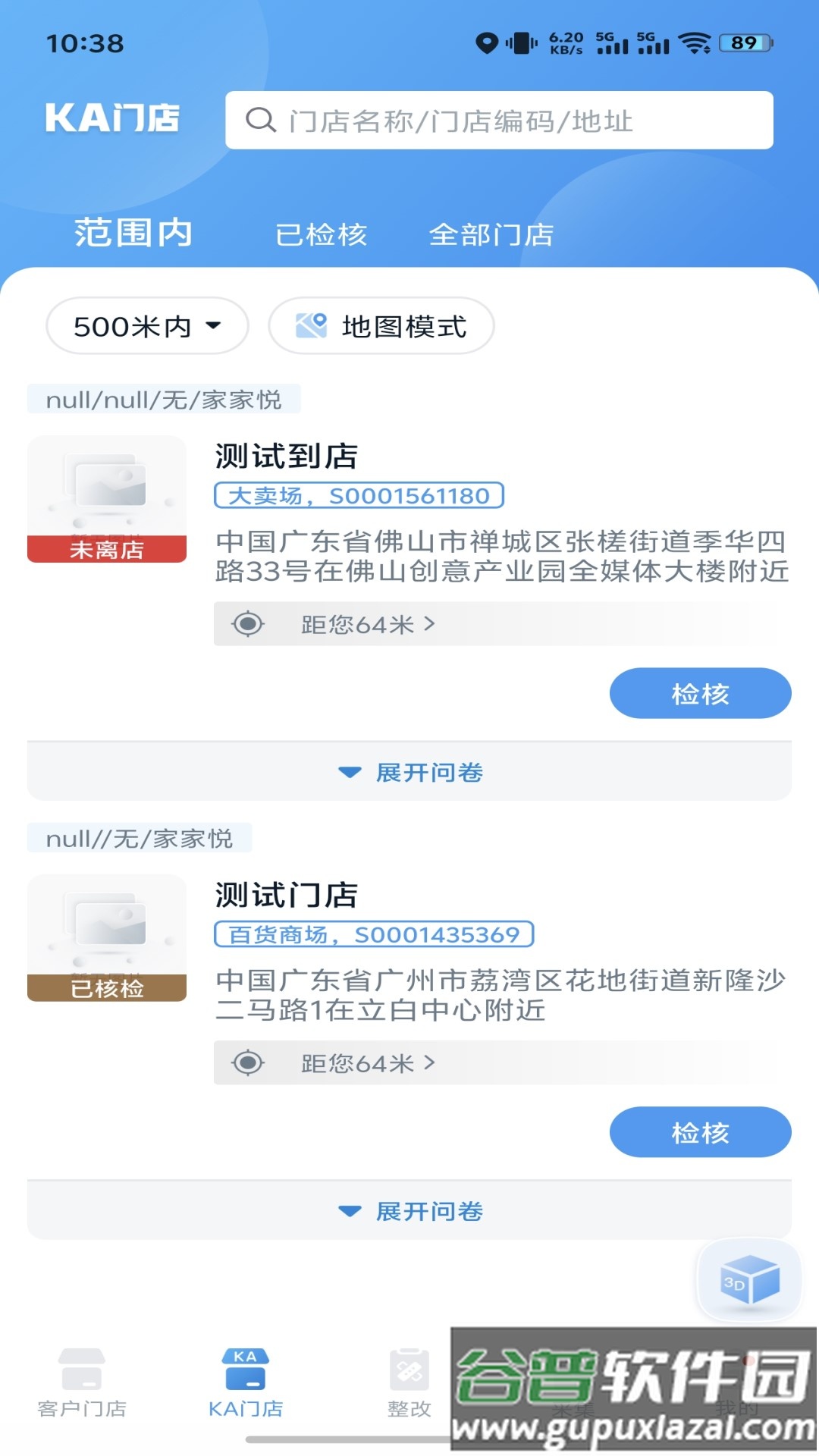Open the 500米内 distance dropdown
This screenshot has width=819, height=1456.
pyautogui.click(x=148, y=326)
